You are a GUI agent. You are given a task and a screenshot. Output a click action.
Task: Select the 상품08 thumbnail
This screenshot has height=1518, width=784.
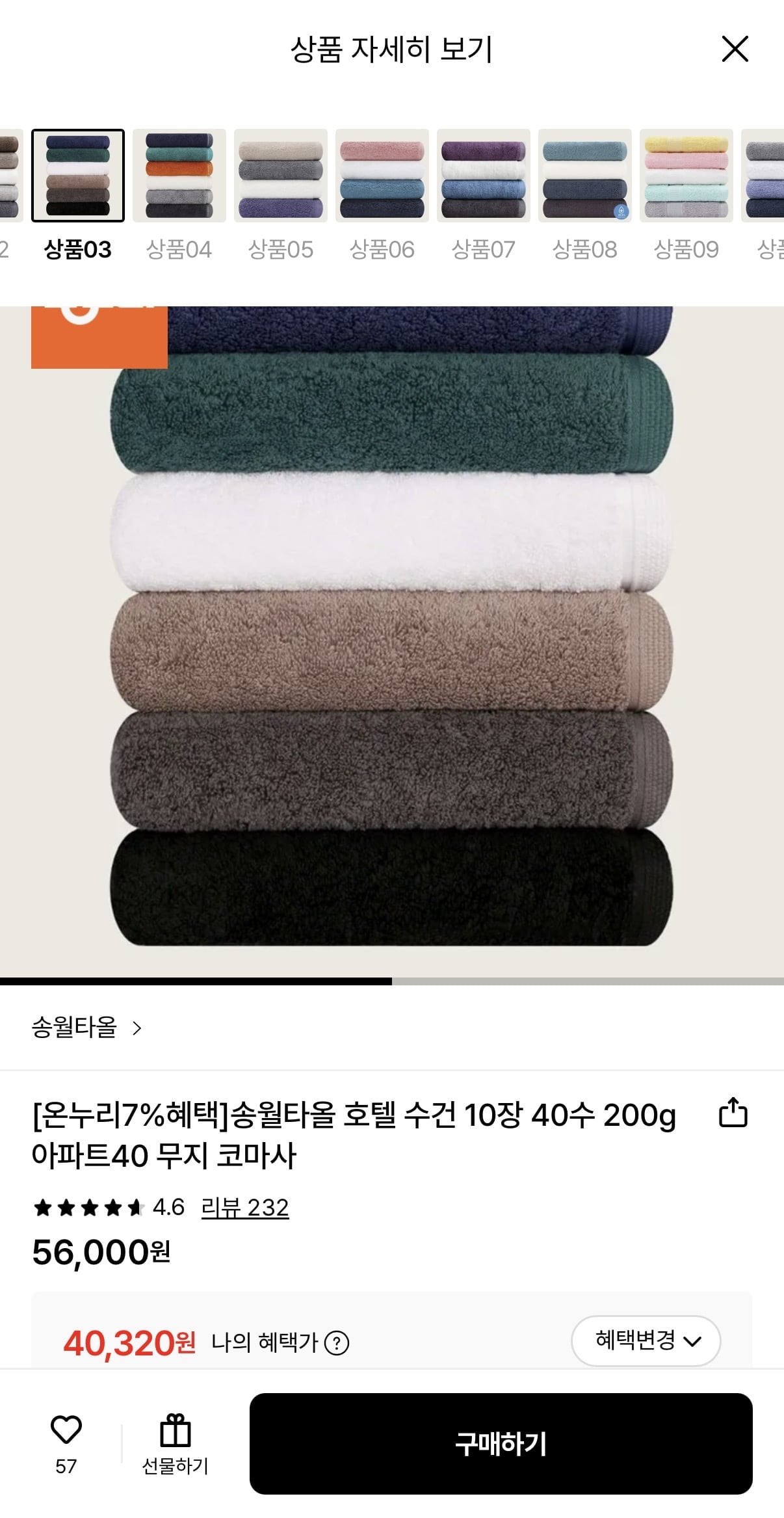pyautogui.click(x=584, y=176)
